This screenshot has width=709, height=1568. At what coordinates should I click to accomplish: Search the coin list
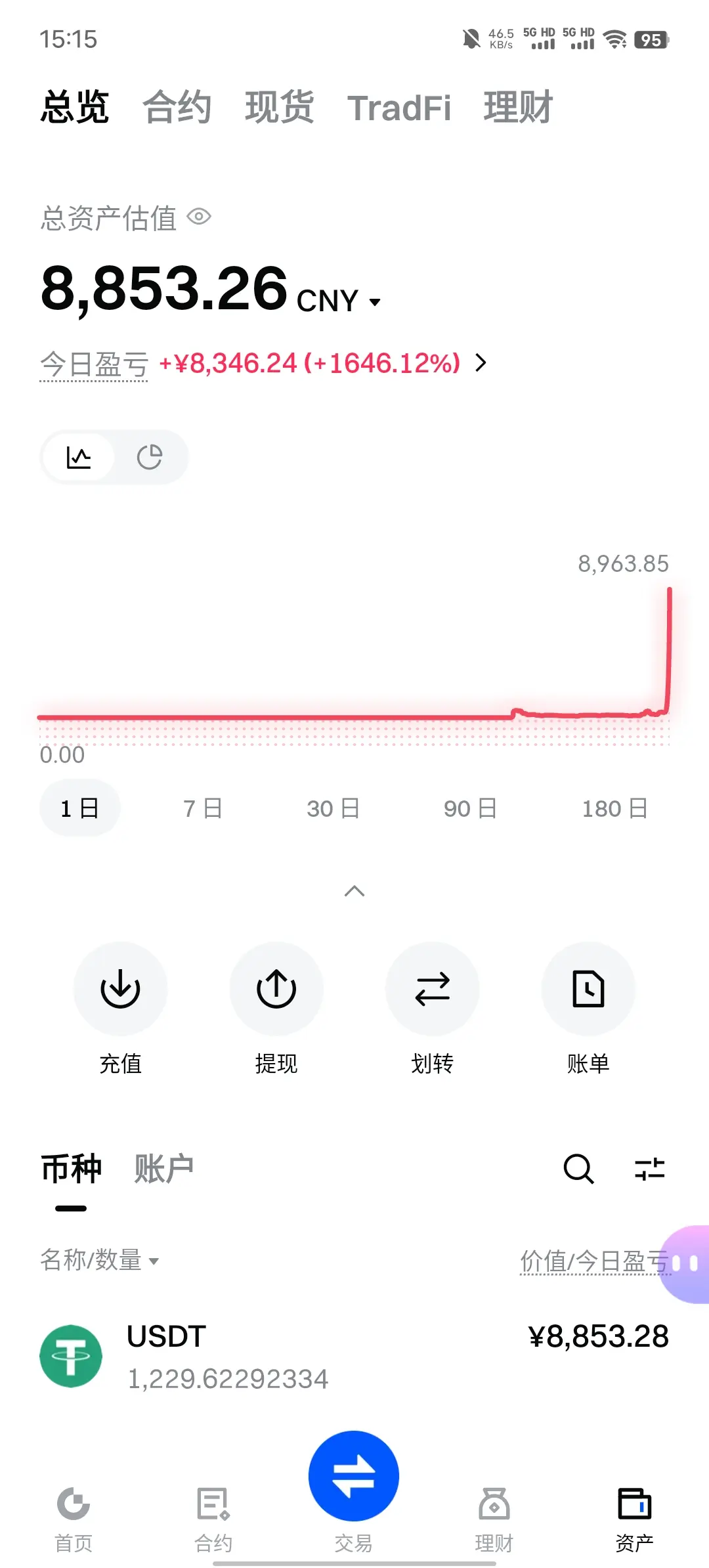[x=578, y=1169]
